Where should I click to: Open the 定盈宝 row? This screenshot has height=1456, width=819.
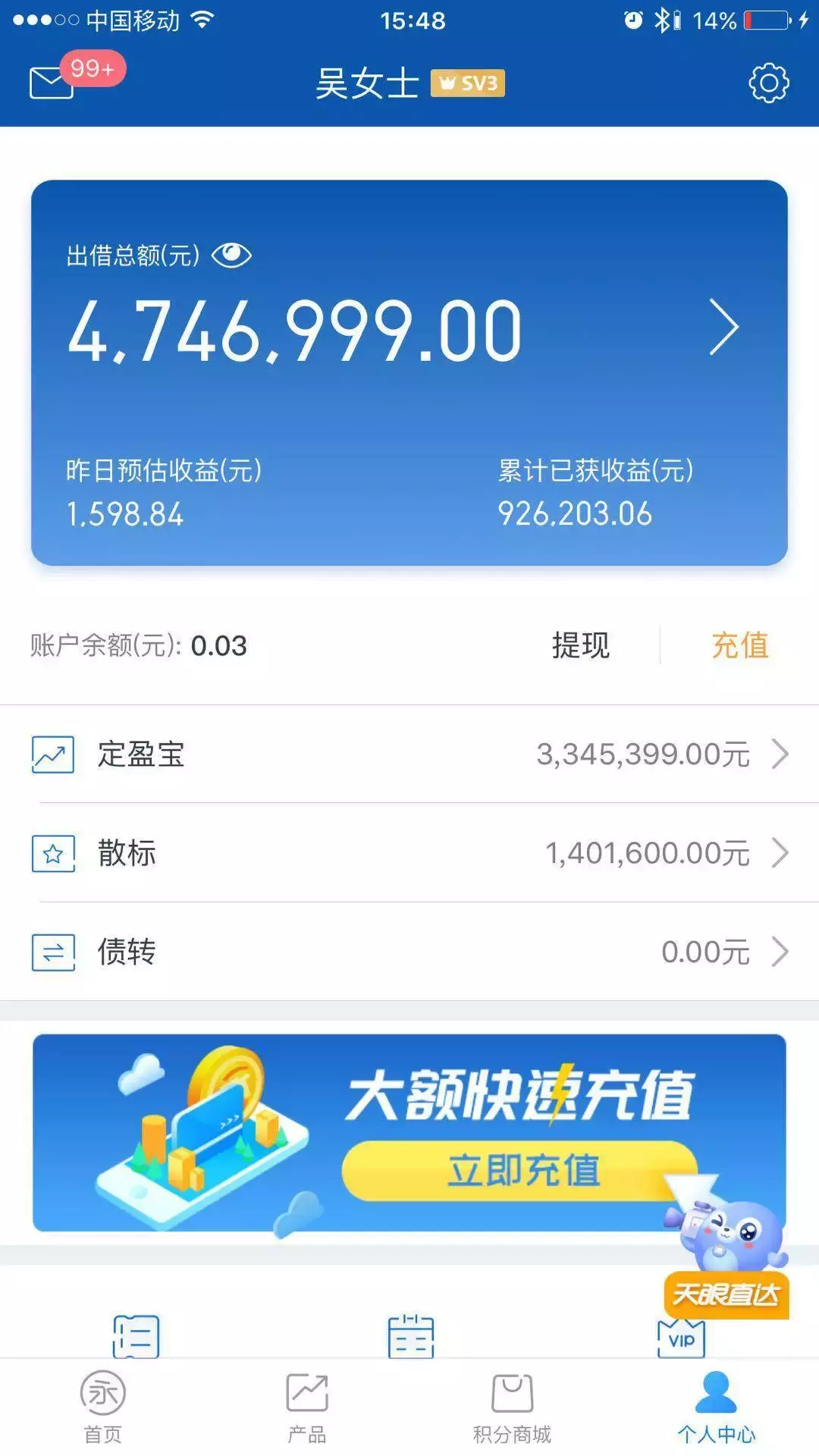pyautogui.click(x=409, y=754)
